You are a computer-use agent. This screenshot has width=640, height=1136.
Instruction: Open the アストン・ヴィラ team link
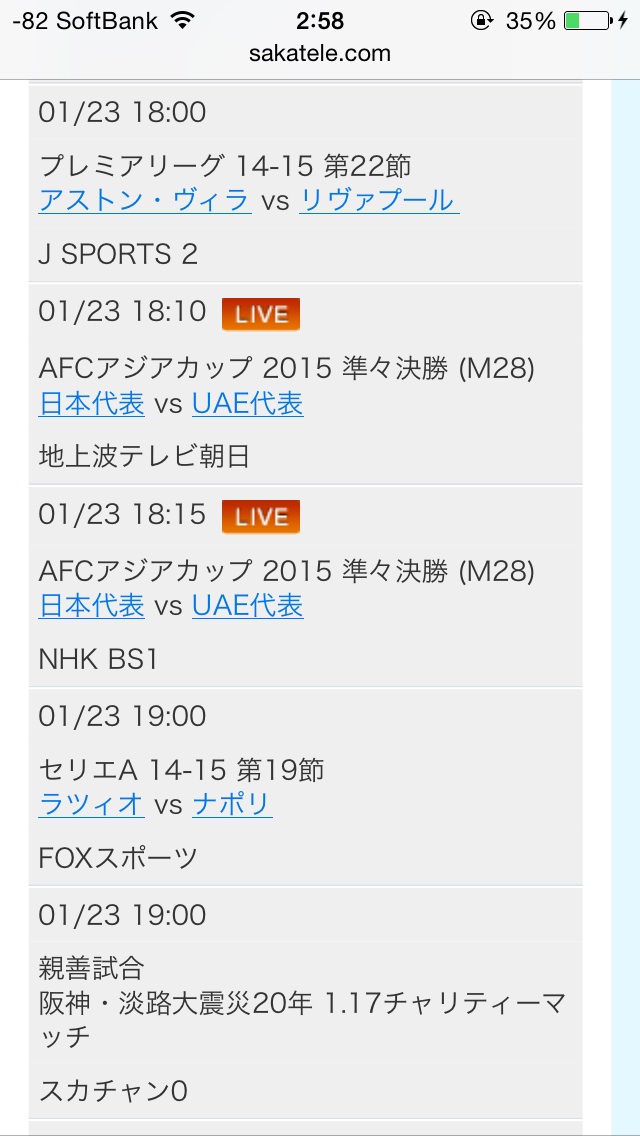(x=144, y=200)
